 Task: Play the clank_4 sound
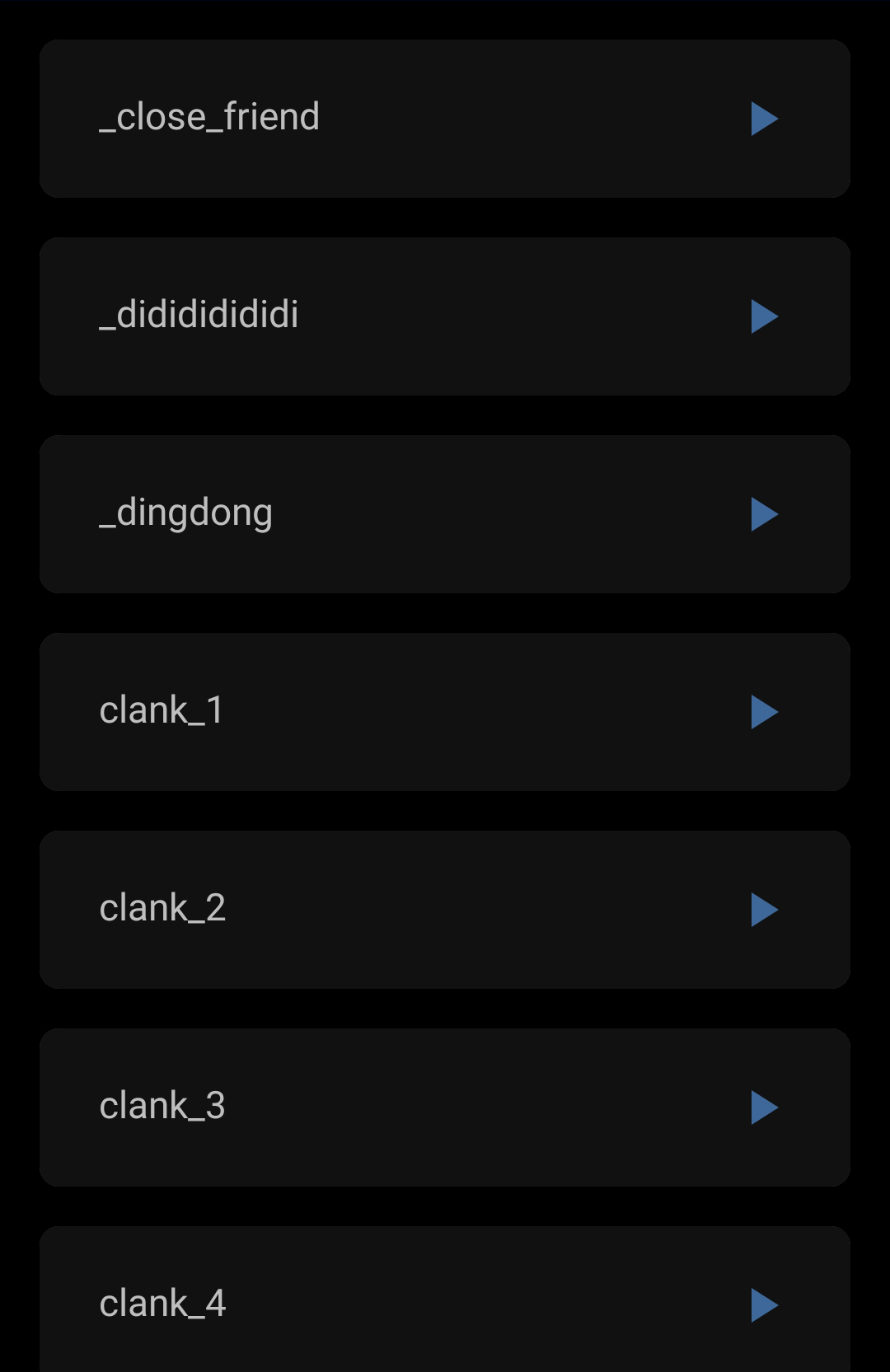point(764,1305)
